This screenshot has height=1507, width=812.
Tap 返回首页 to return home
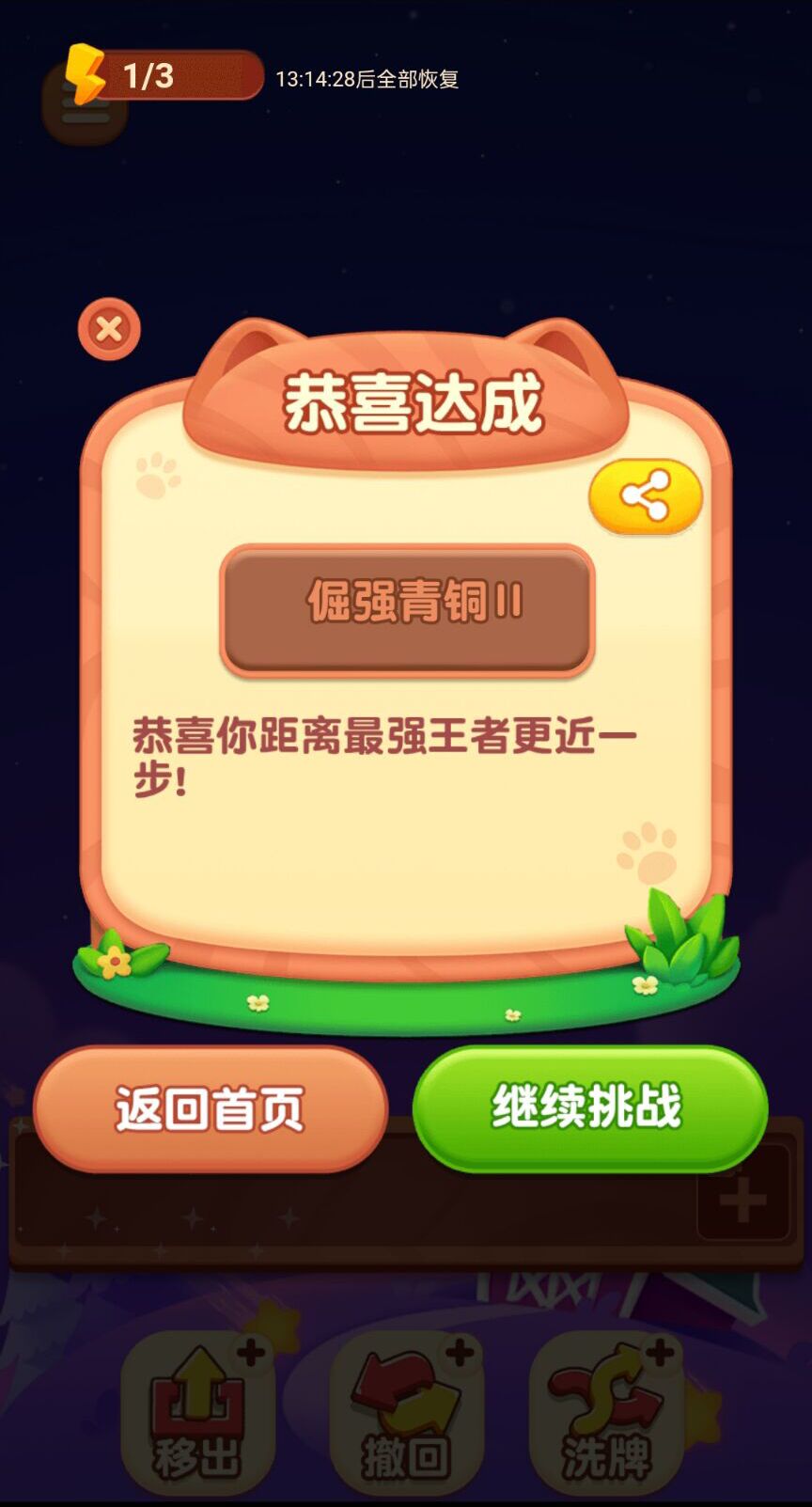(211, 1108)
